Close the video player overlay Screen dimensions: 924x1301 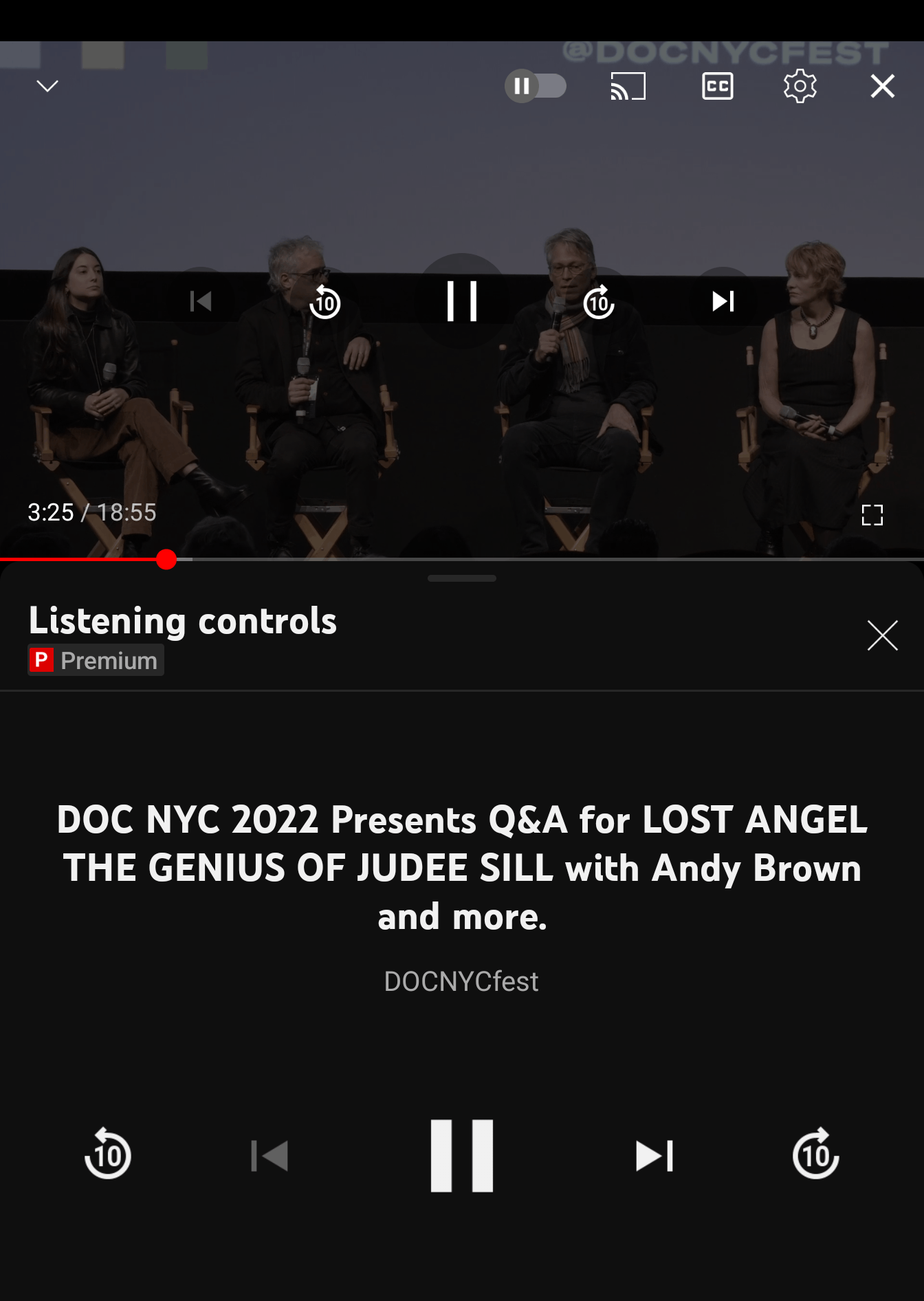(882, 86)
